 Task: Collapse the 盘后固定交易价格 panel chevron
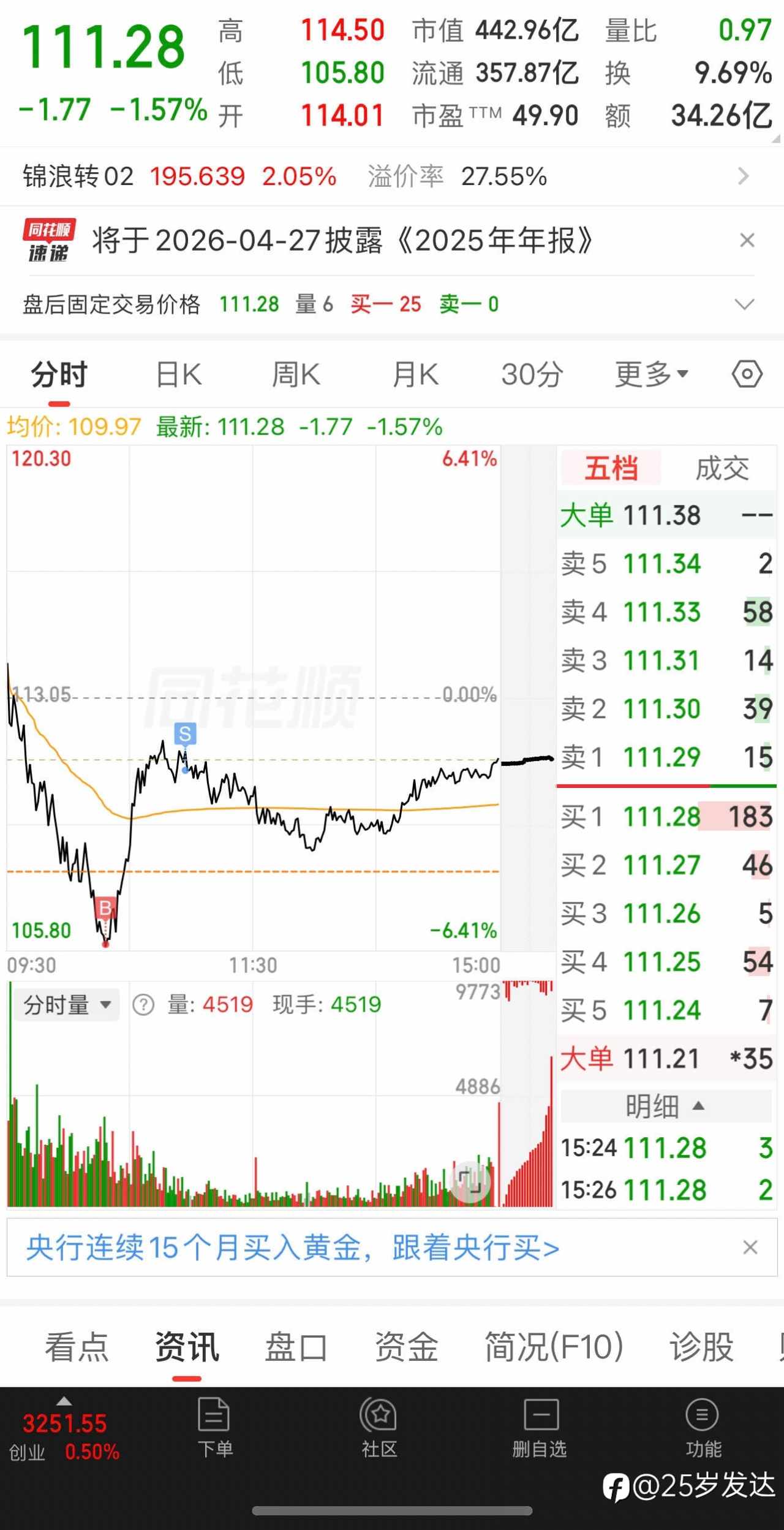pos(745,305)
